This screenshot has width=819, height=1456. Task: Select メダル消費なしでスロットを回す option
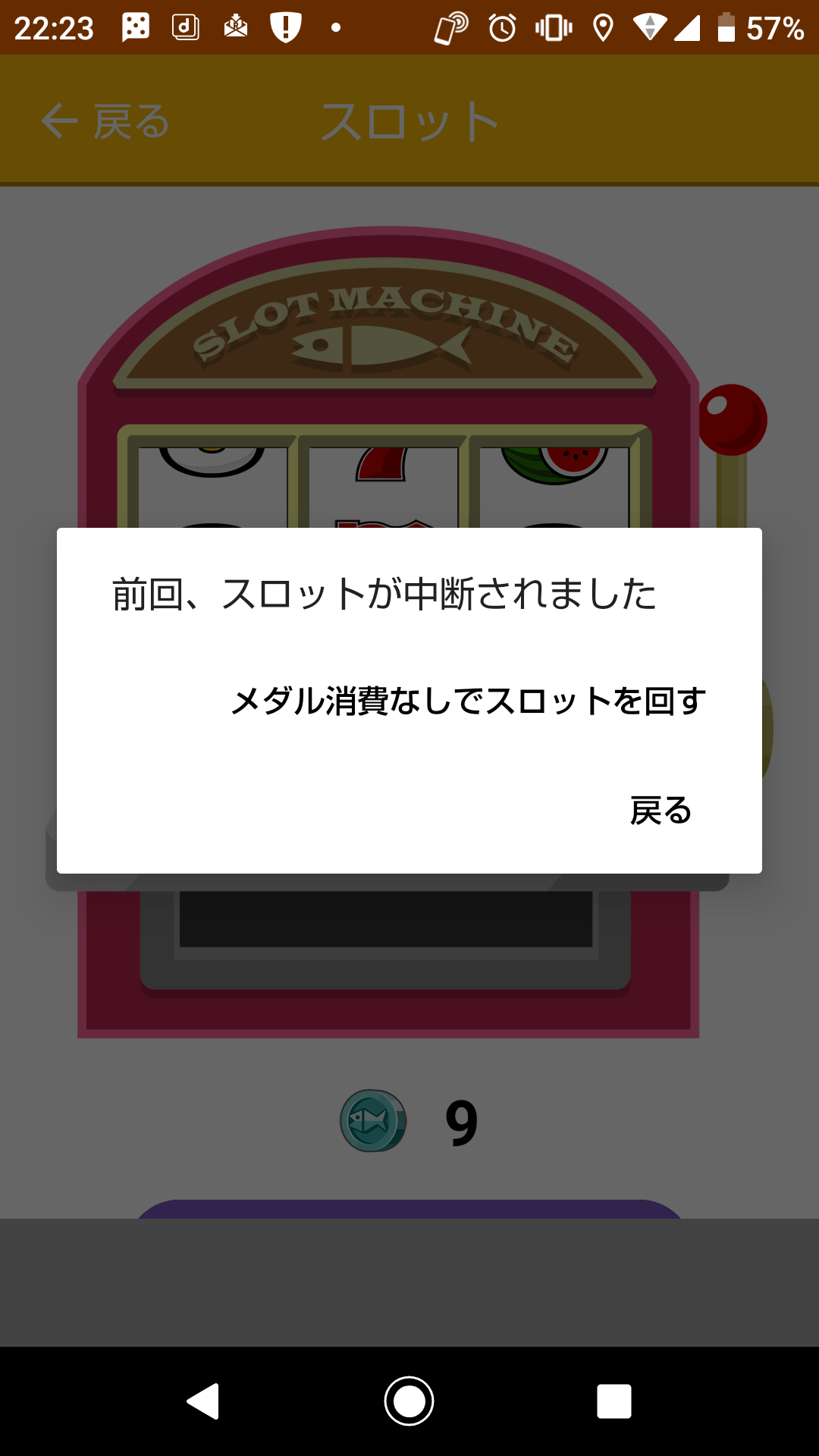point(468,701)
